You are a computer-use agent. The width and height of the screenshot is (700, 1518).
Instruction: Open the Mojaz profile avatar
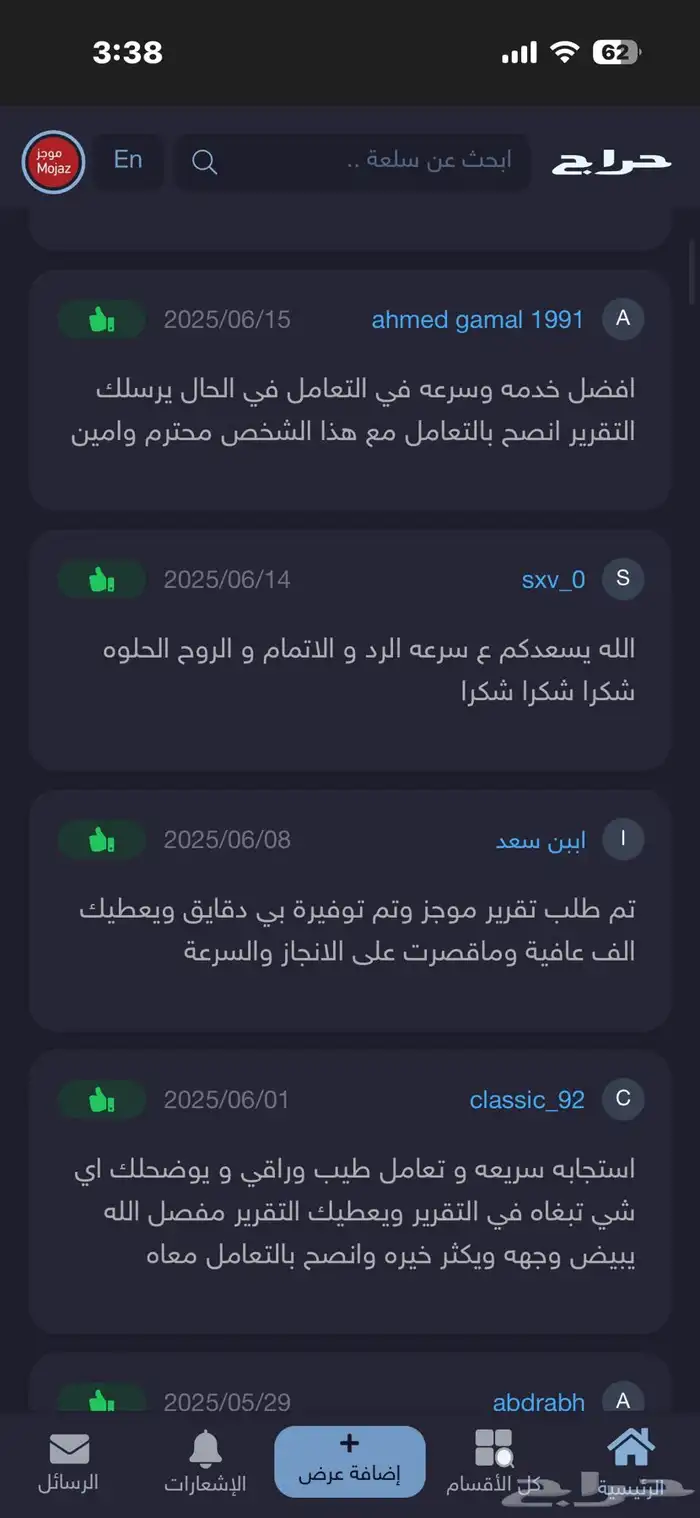53,161
